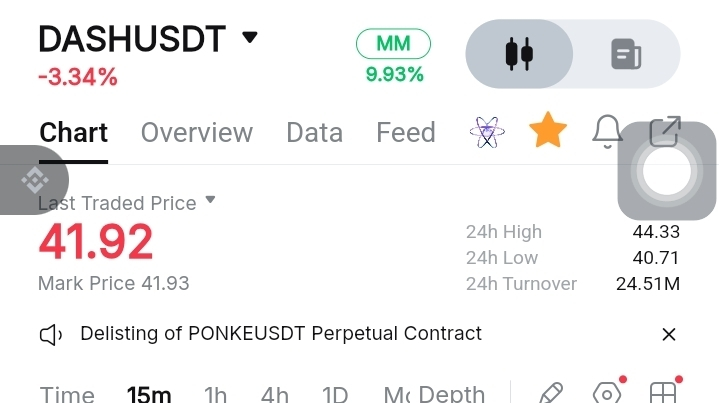Go to the Feed tab
719x403 pixels.
click(x=405, y=133)
